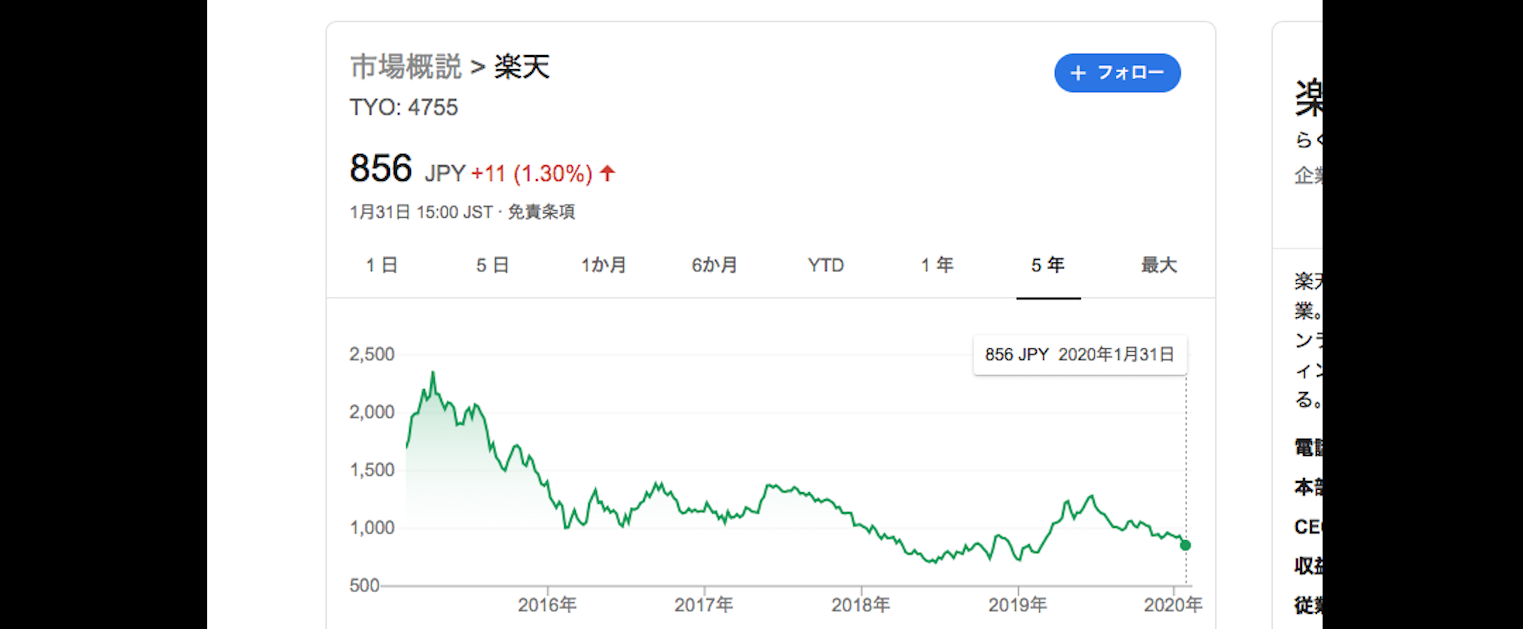Switch chart to the 1日 range
Viewport: 1523px width, 629px height.
[x=382, y=265]
